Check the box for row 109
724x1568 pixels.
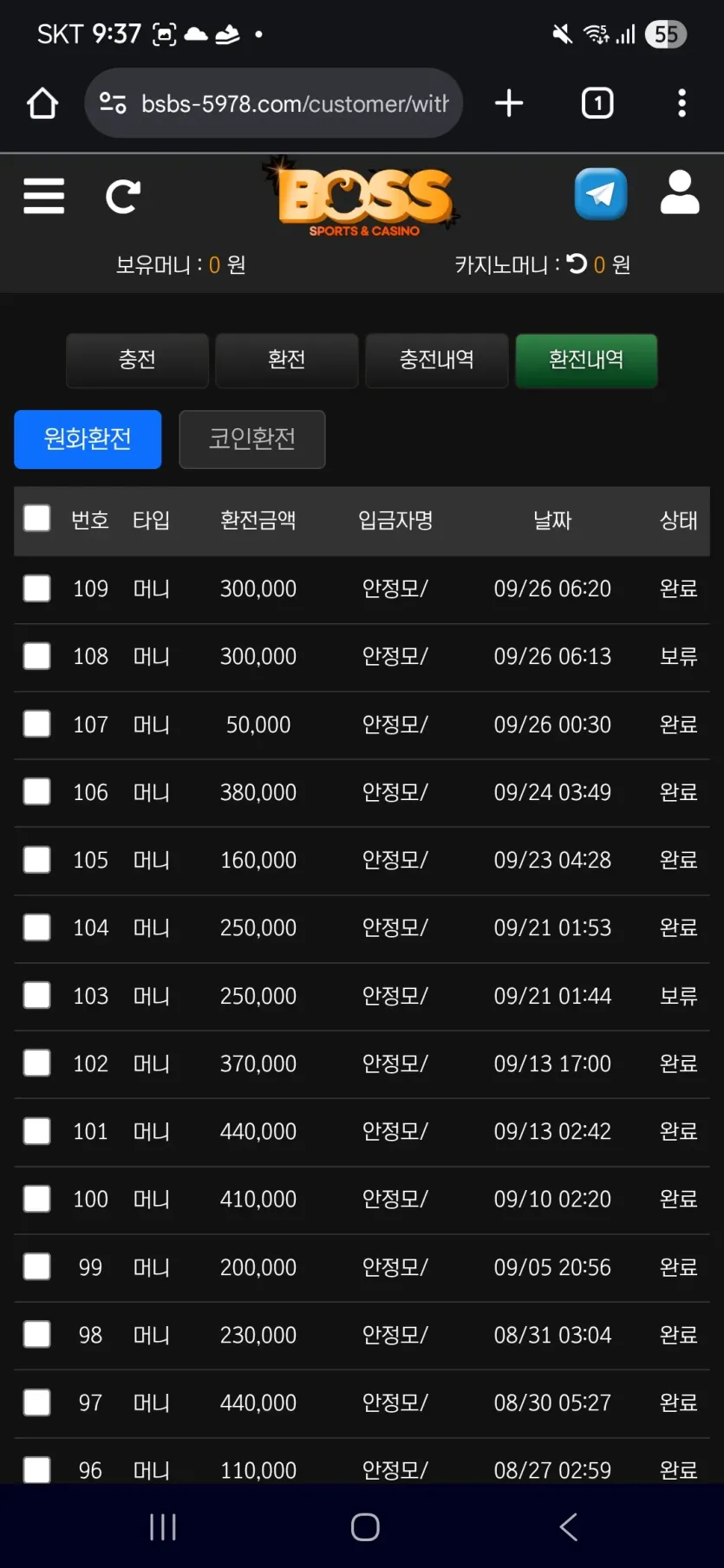coord(36,589)
